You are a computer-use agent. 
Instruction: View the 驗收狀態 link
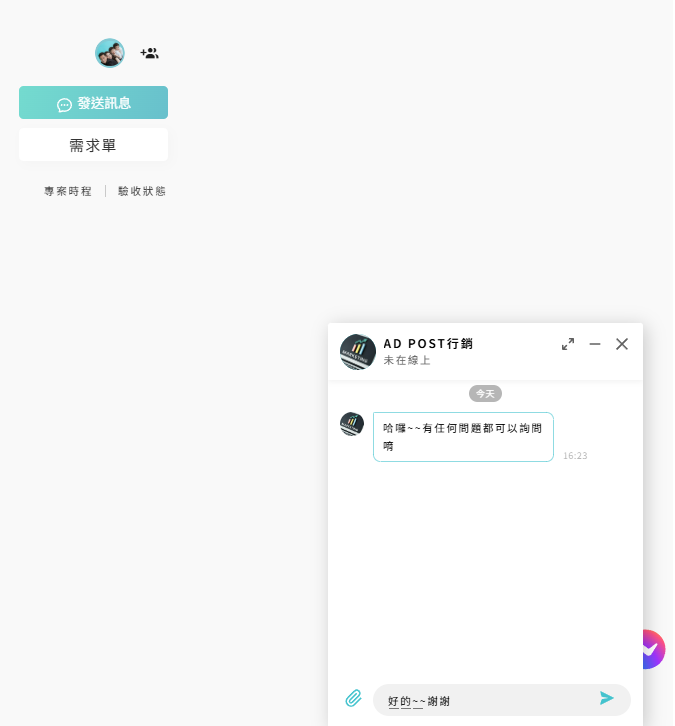pyautogui.click(x=142, y=191)
